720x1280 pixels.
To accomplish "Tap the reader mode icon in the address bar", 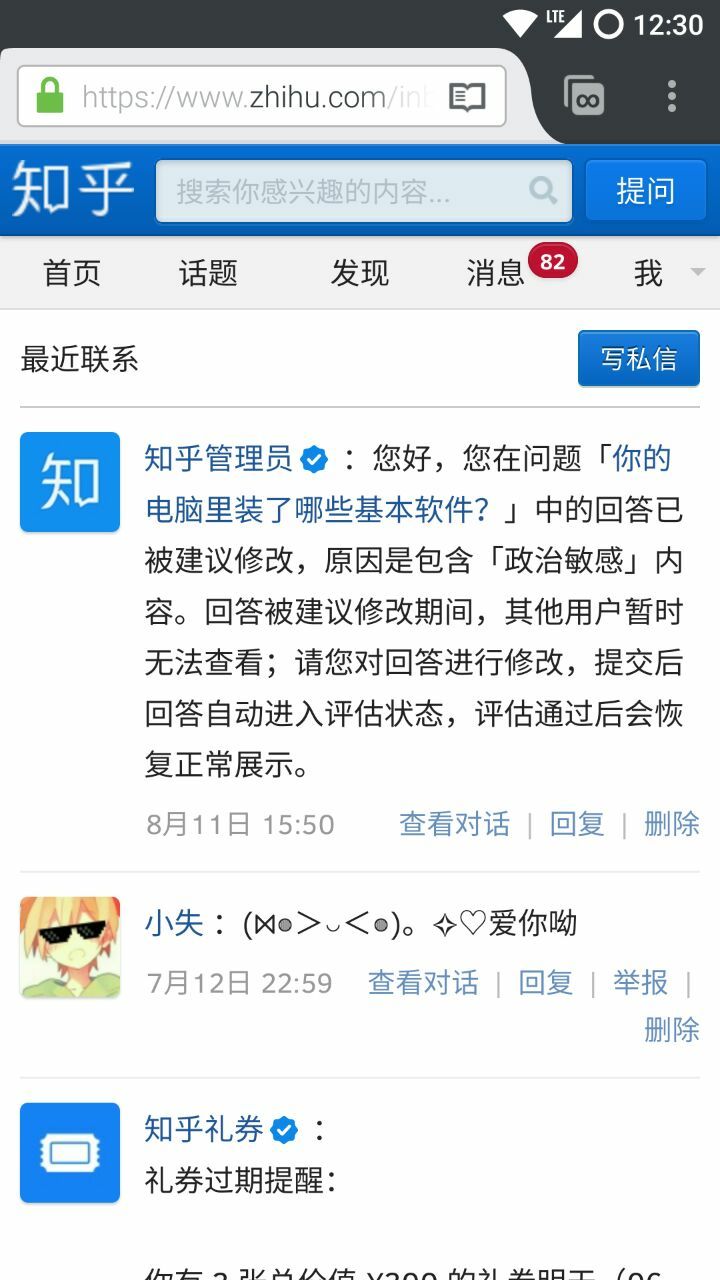I will (x=466, y=97).
